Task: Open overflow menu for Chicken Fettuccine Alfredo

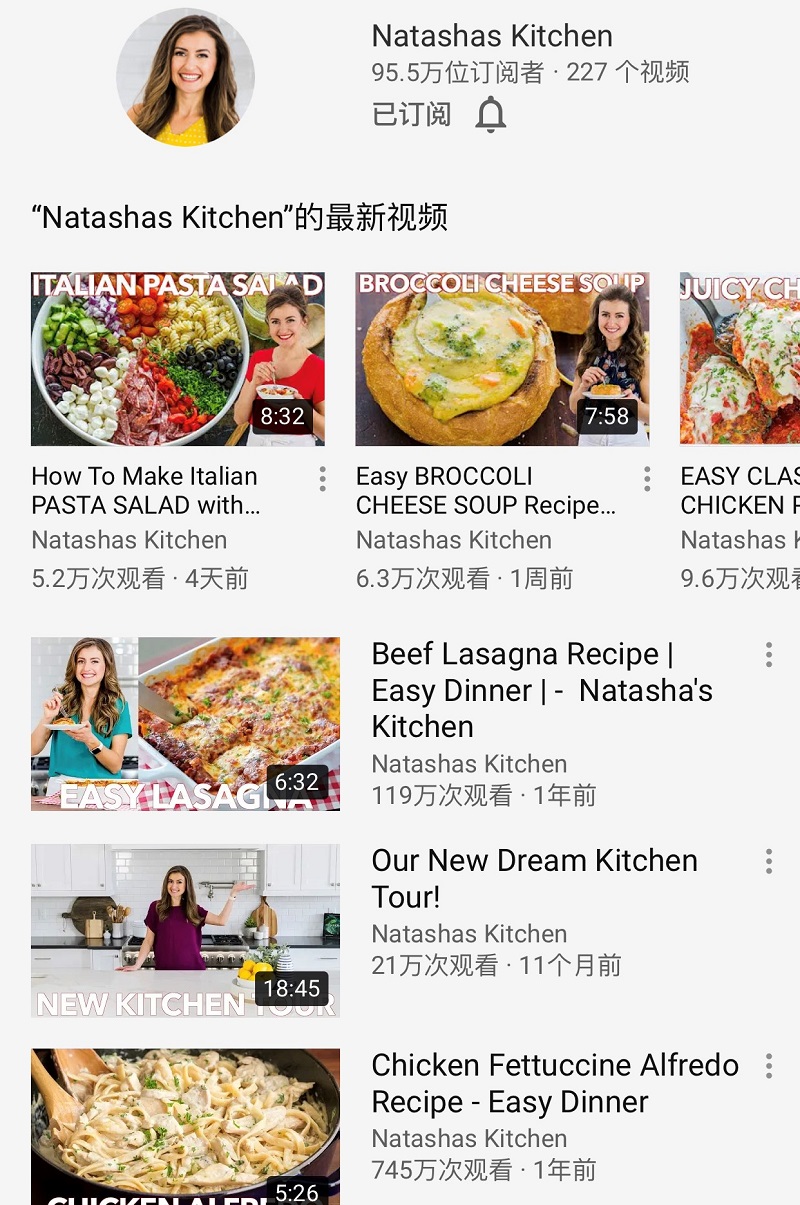Action: coord(768,1066)
